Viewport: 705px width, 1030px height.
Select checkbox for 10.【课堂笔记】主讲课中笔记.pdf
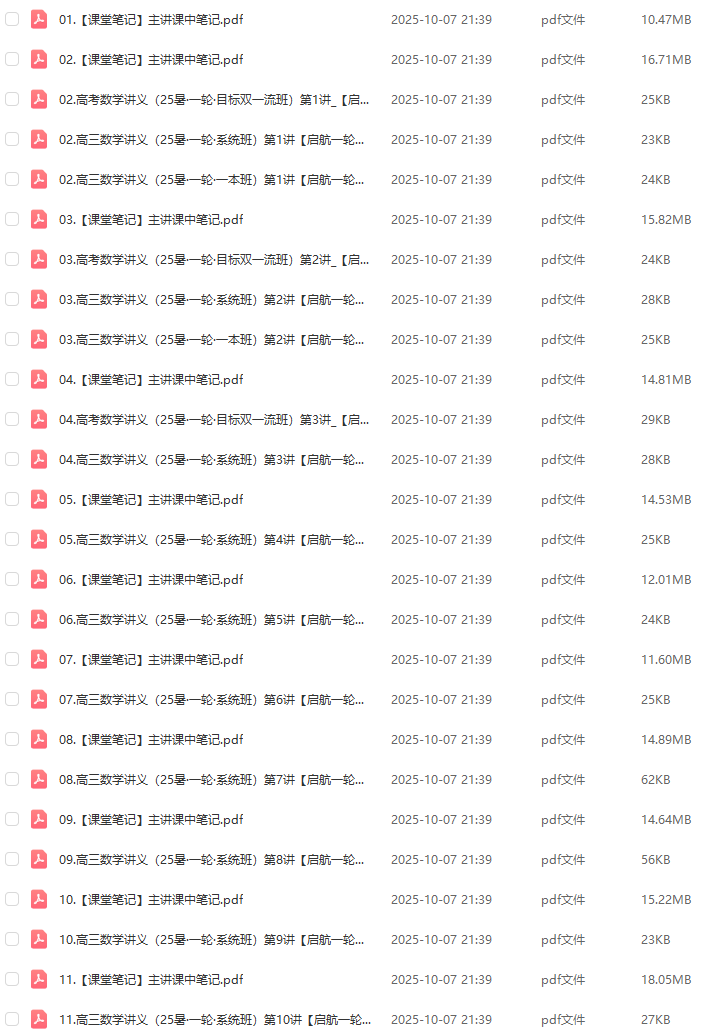[12, 899]
